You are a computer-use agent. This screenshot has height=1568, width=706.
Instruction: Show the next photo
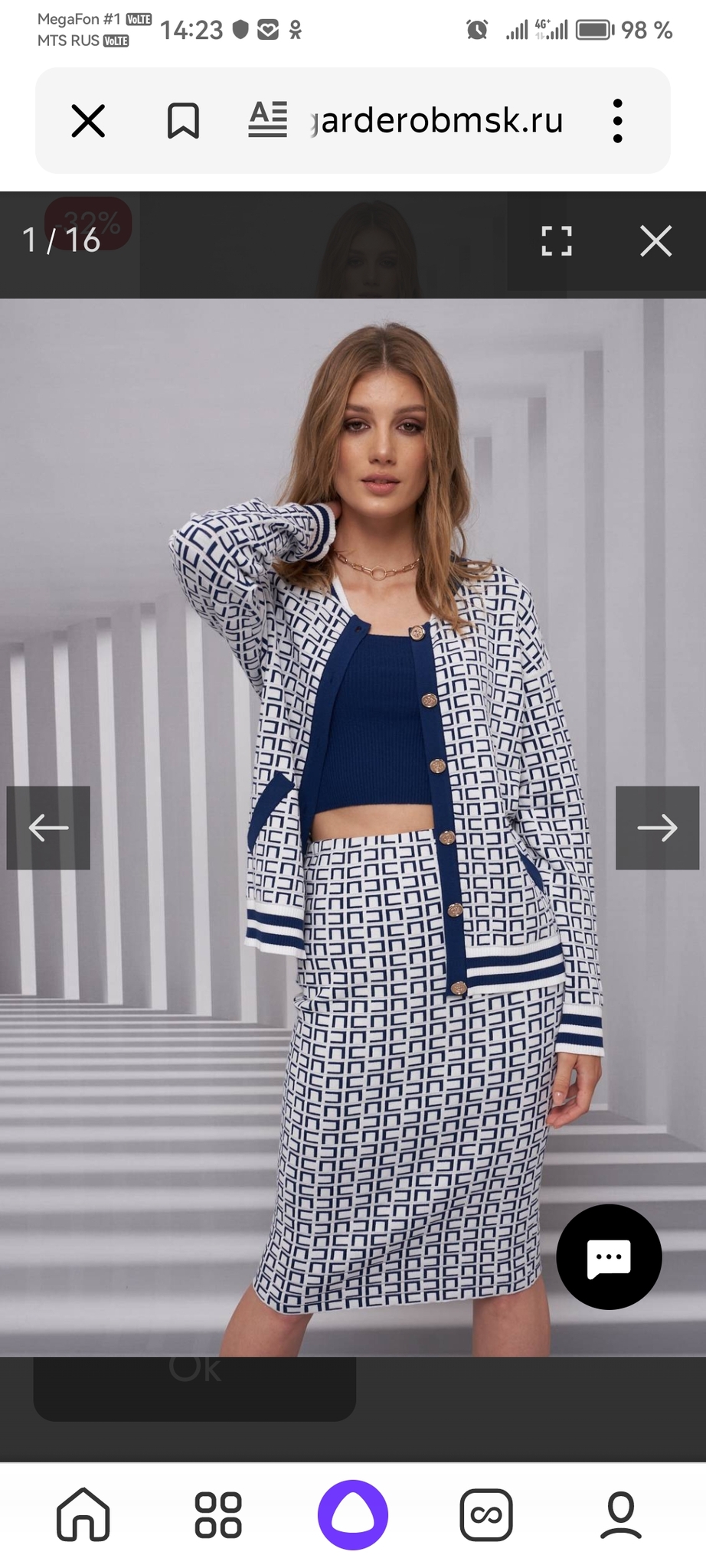click(657, 828)
